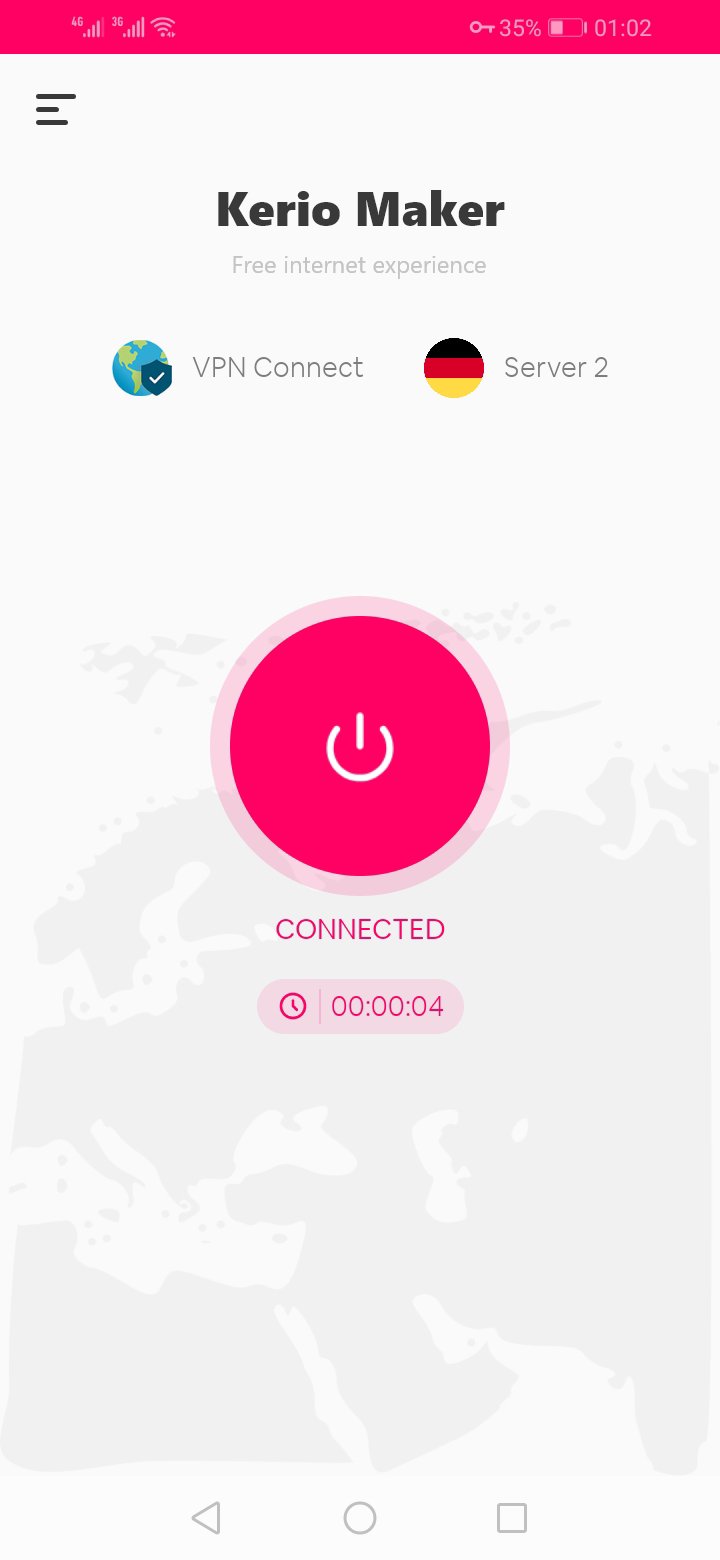This screenshot has width=720, height=1560.
Task: Tap the clock icon beside the session timer
Action: click(291, 1006)
